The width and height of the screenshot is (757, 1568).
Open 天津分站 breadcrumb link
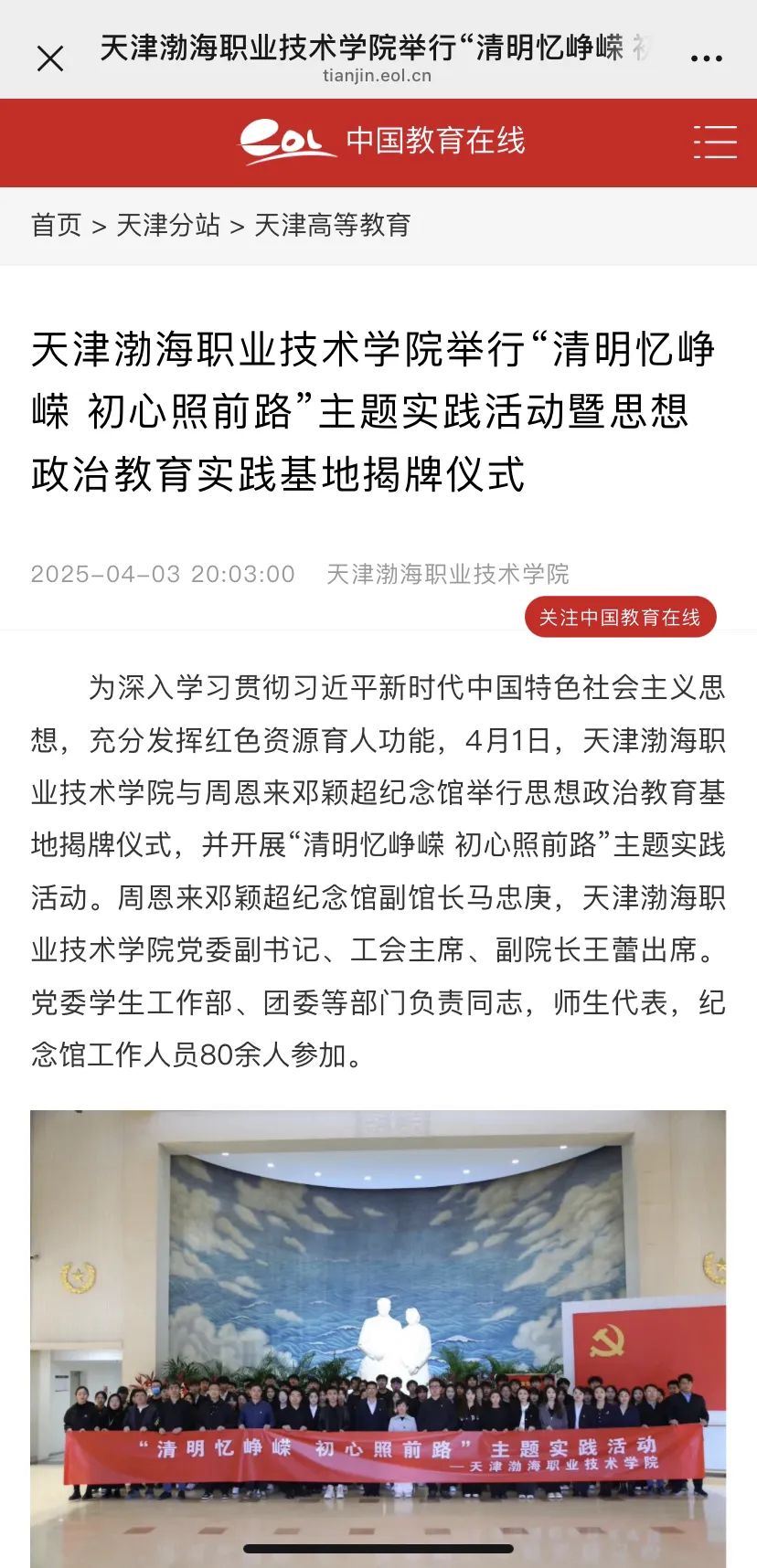[168, 225]
